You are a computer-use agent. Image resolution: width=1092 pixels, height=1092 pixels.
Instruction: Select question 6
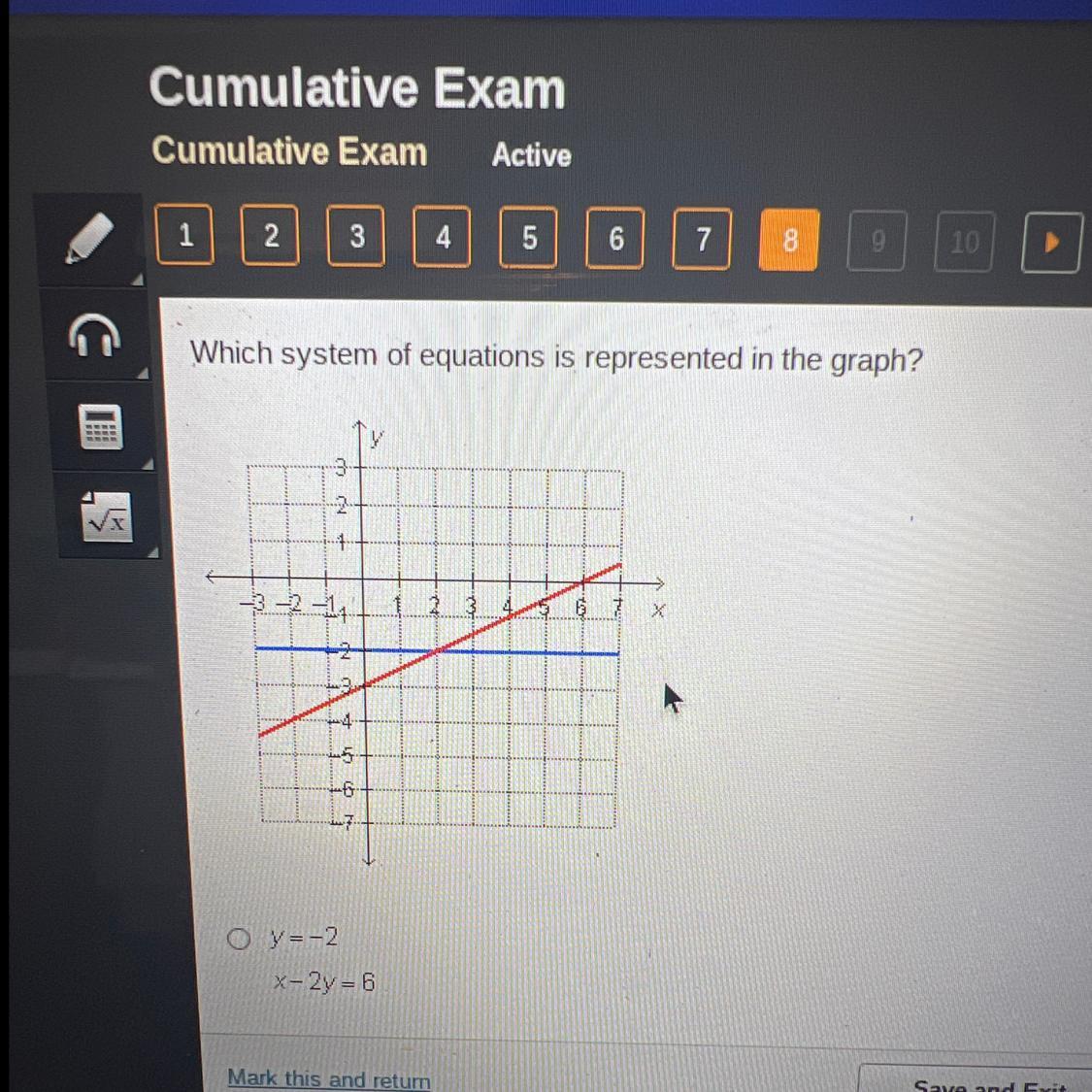(615, 239)
